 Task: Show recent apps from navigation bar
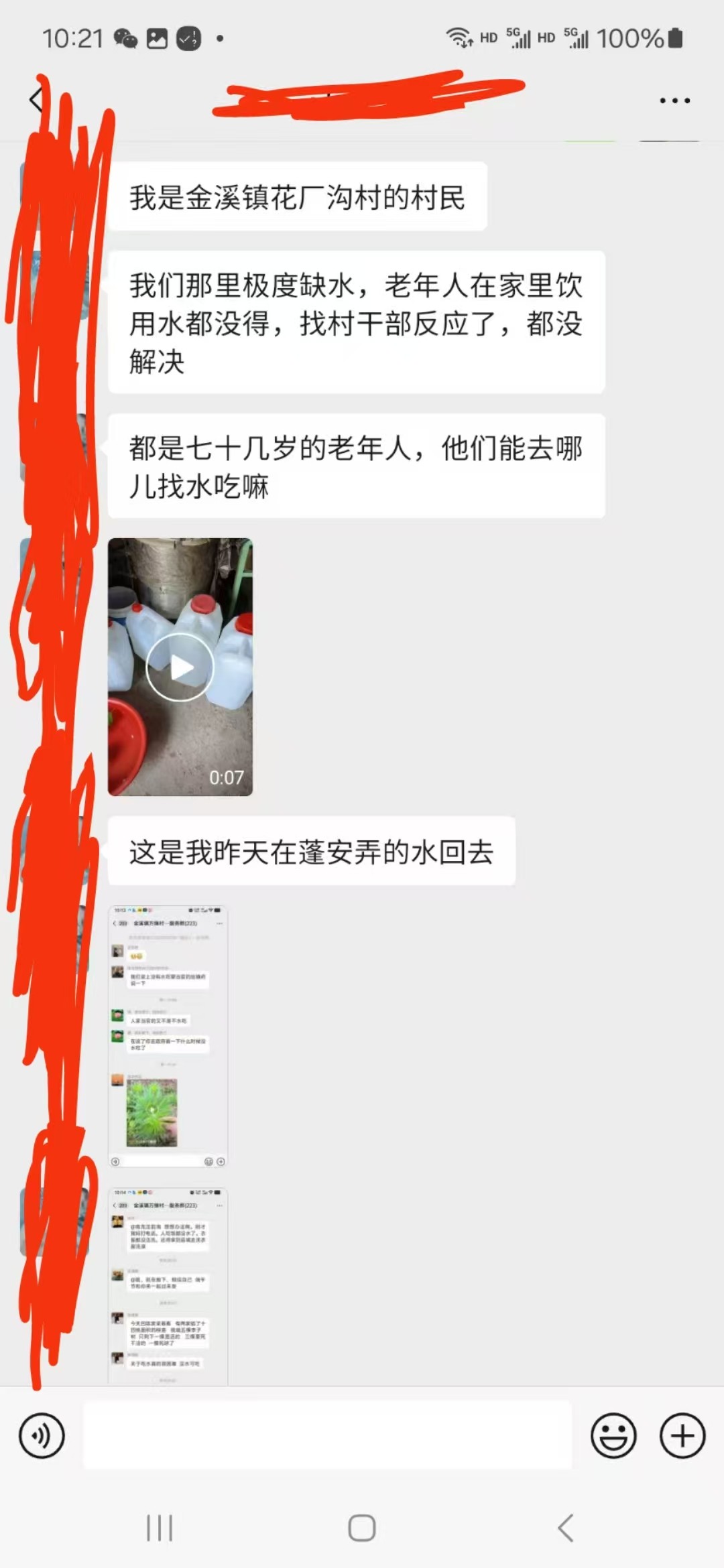[x=160, y=1528]
